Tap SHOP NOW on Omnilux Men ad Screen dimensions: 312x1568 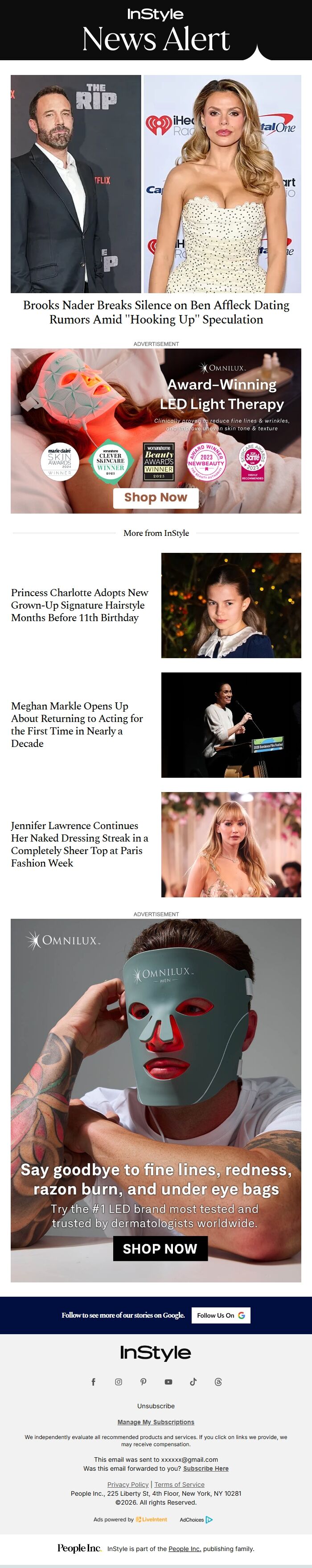pyautogui.click(x=160, y=1249)
